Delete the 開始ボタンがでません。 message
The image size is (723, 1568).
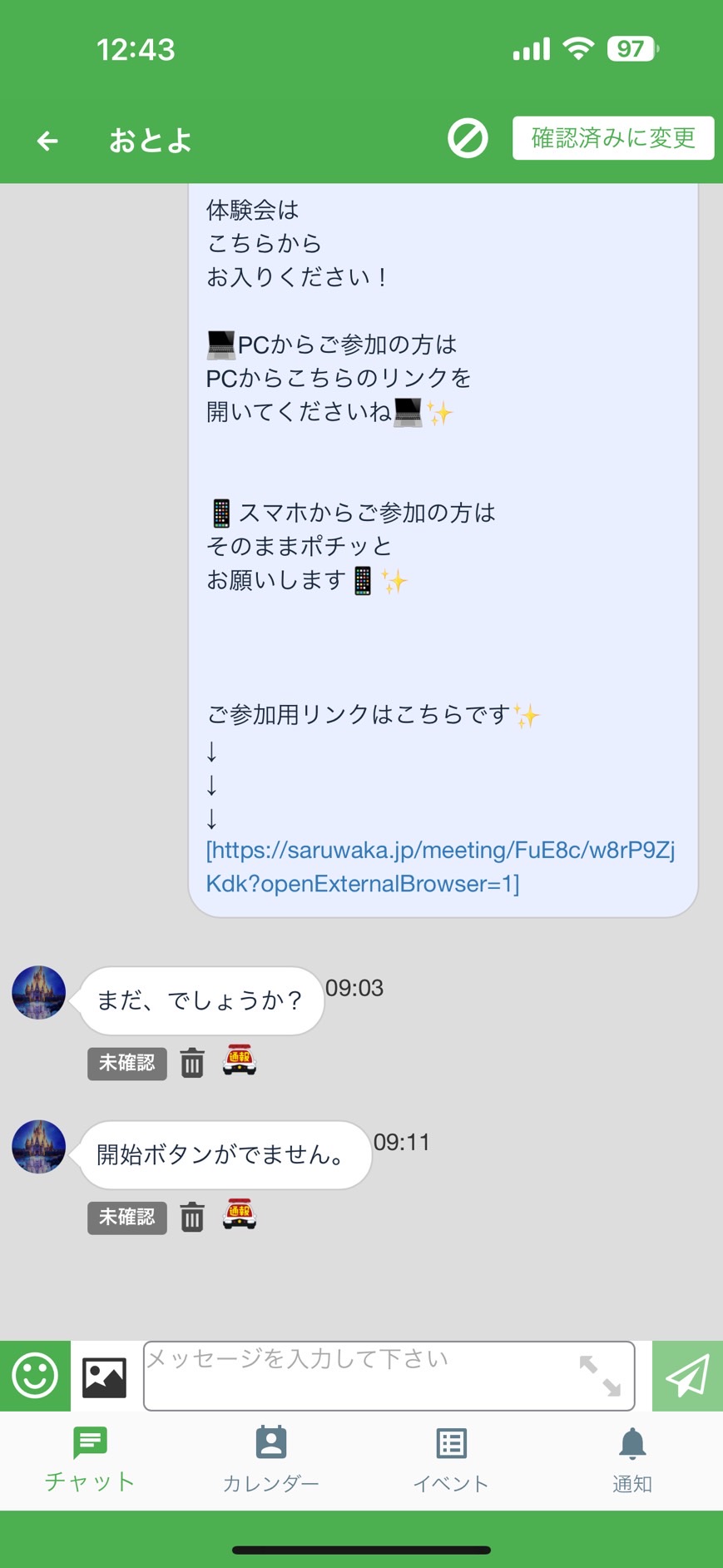(192, 1217)
